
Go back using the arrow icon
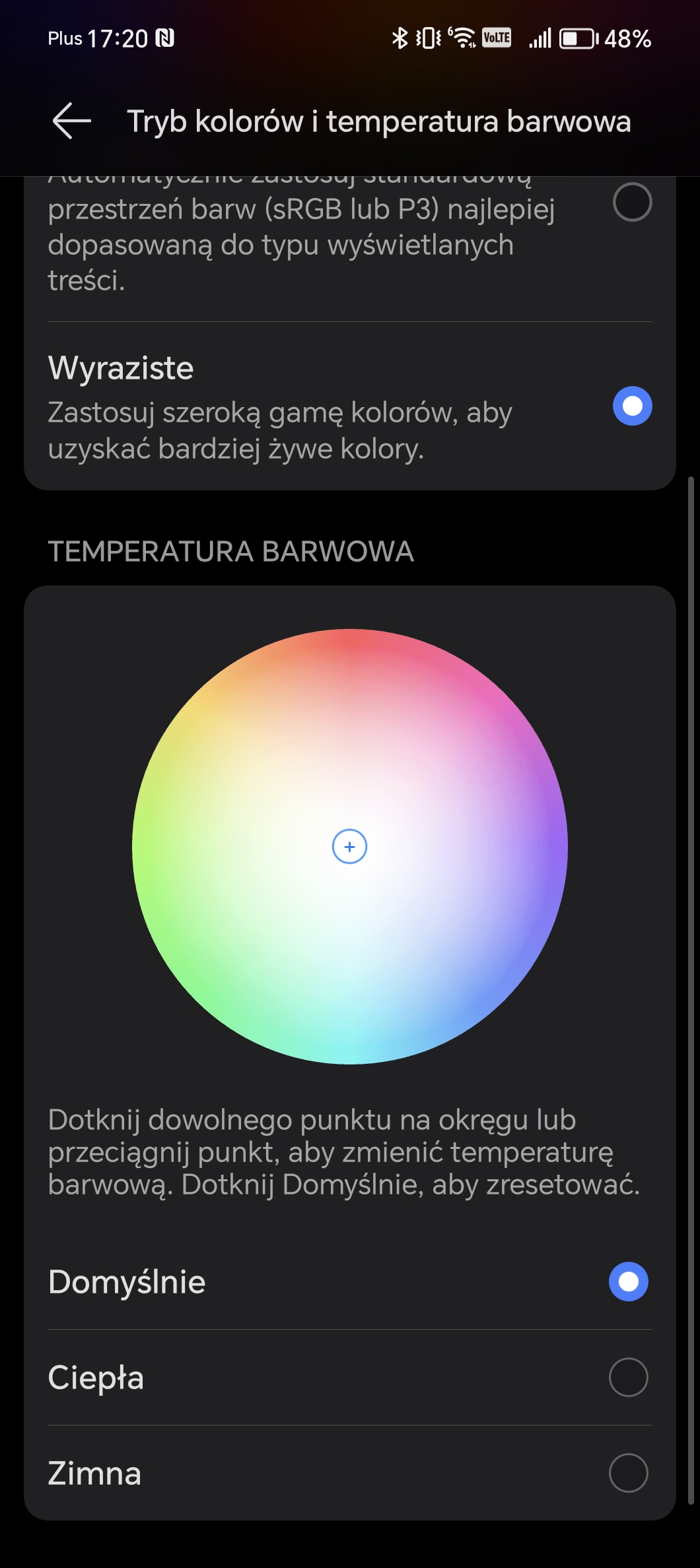[71, 121]
